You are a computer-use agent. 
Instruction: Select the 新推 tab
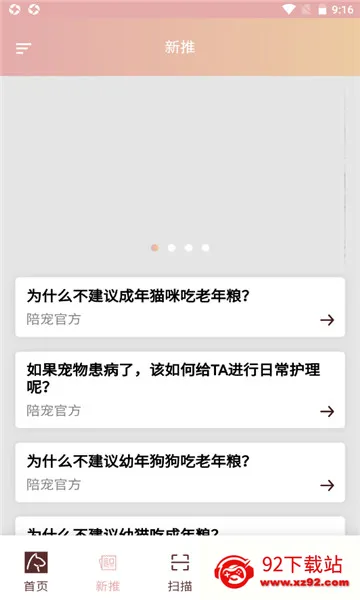pyautogui.click(x=108, y=571)
